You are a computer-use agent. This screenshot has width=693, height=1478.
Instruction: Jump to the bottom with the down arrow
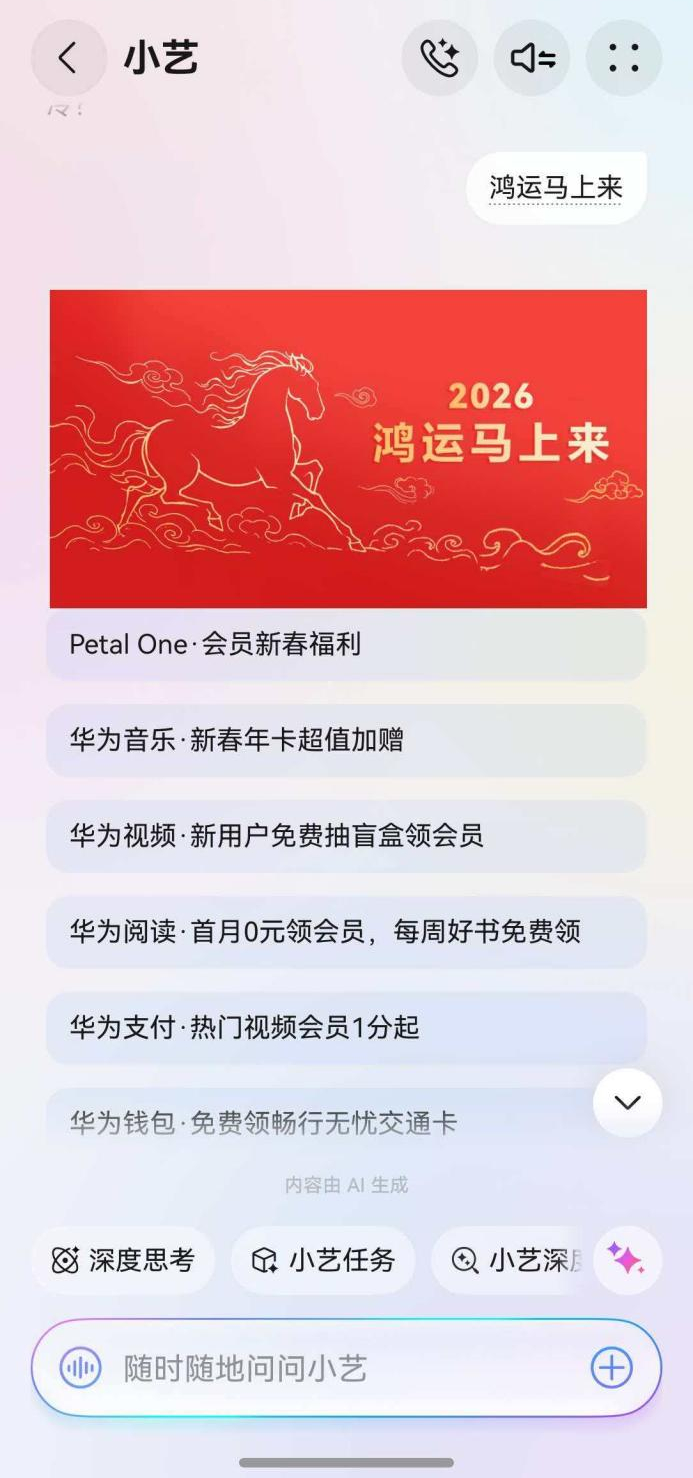(x=627, y=1103)
